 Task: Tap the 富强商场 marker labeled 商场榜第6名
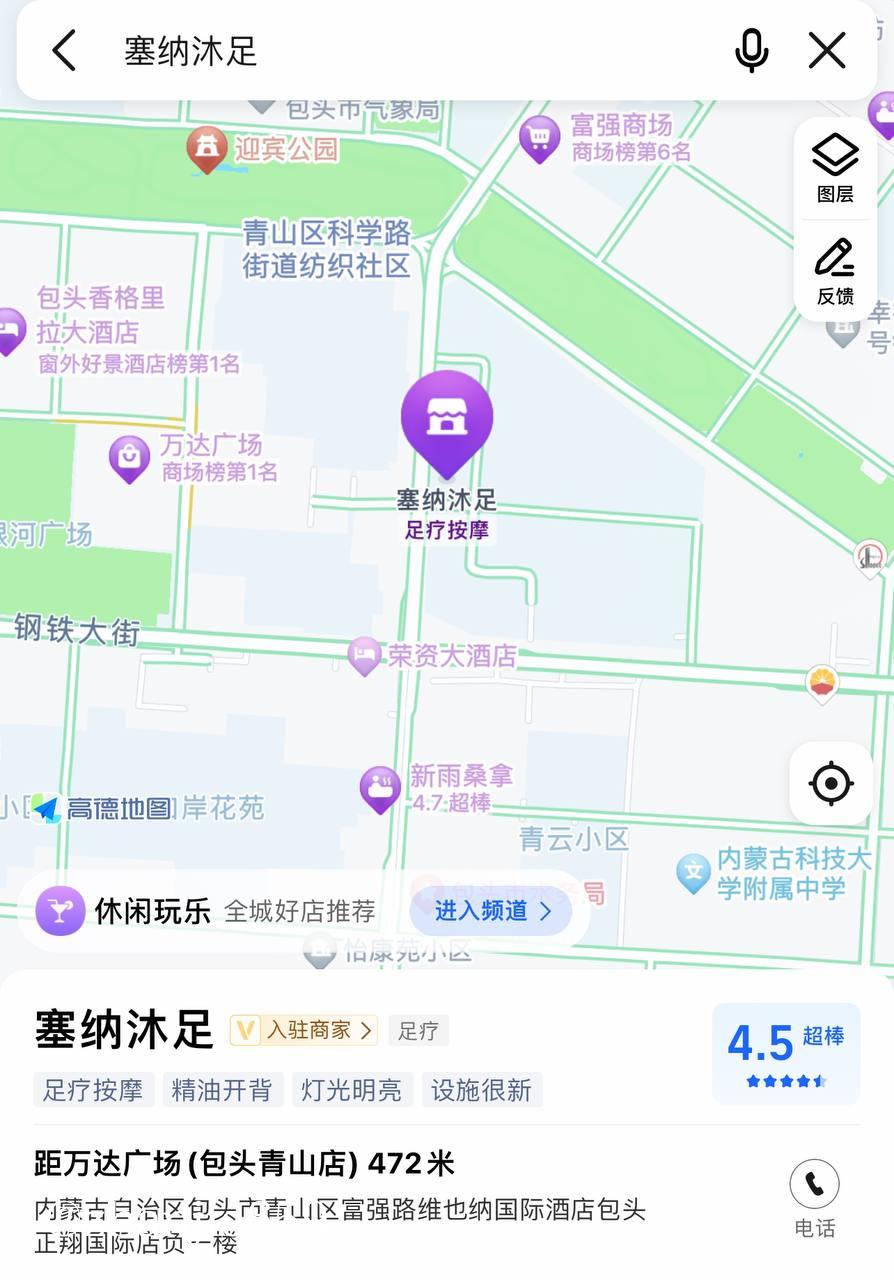point(539,137)
